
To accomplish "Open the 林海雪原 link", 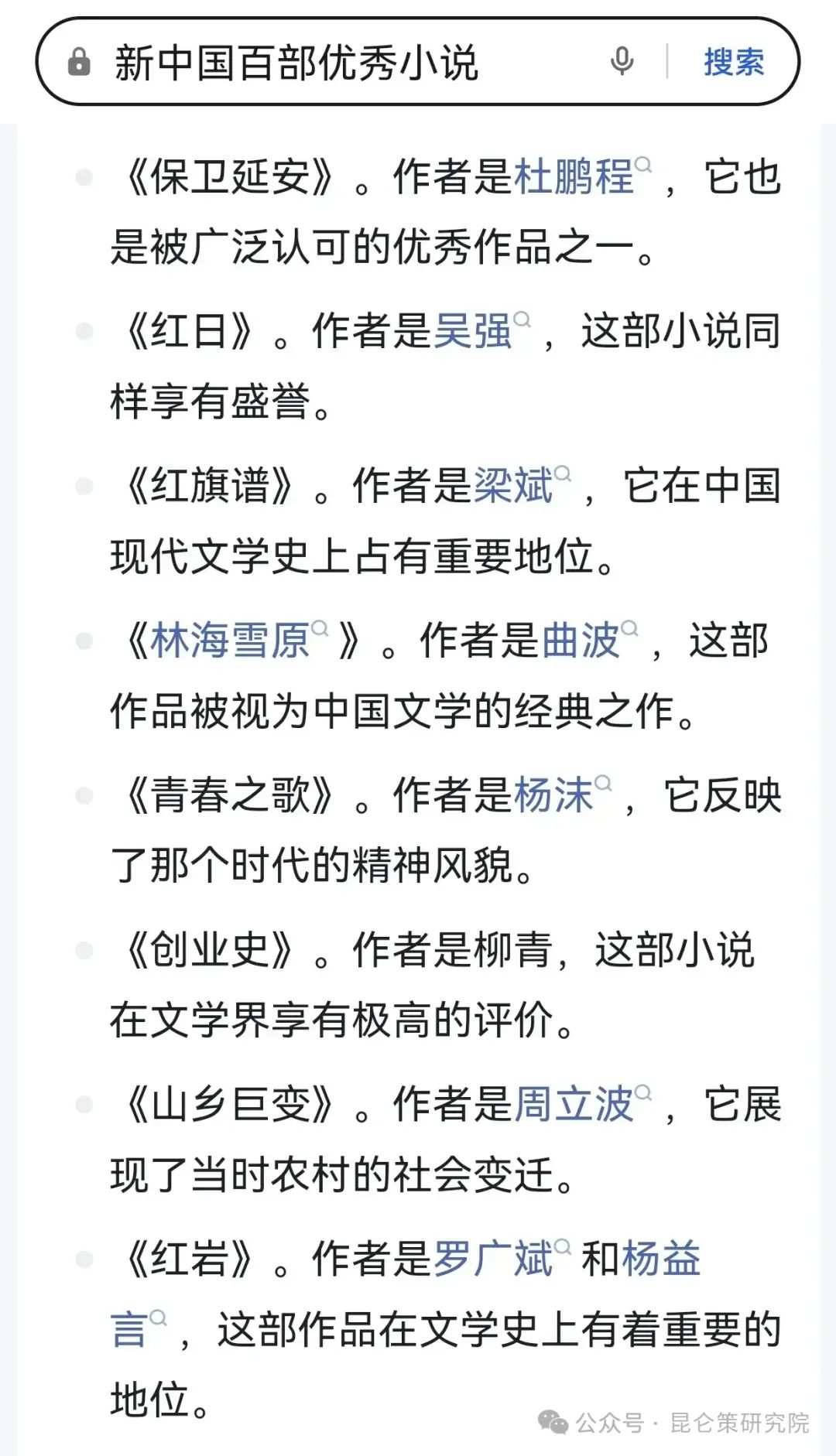I will click(230, 641).
